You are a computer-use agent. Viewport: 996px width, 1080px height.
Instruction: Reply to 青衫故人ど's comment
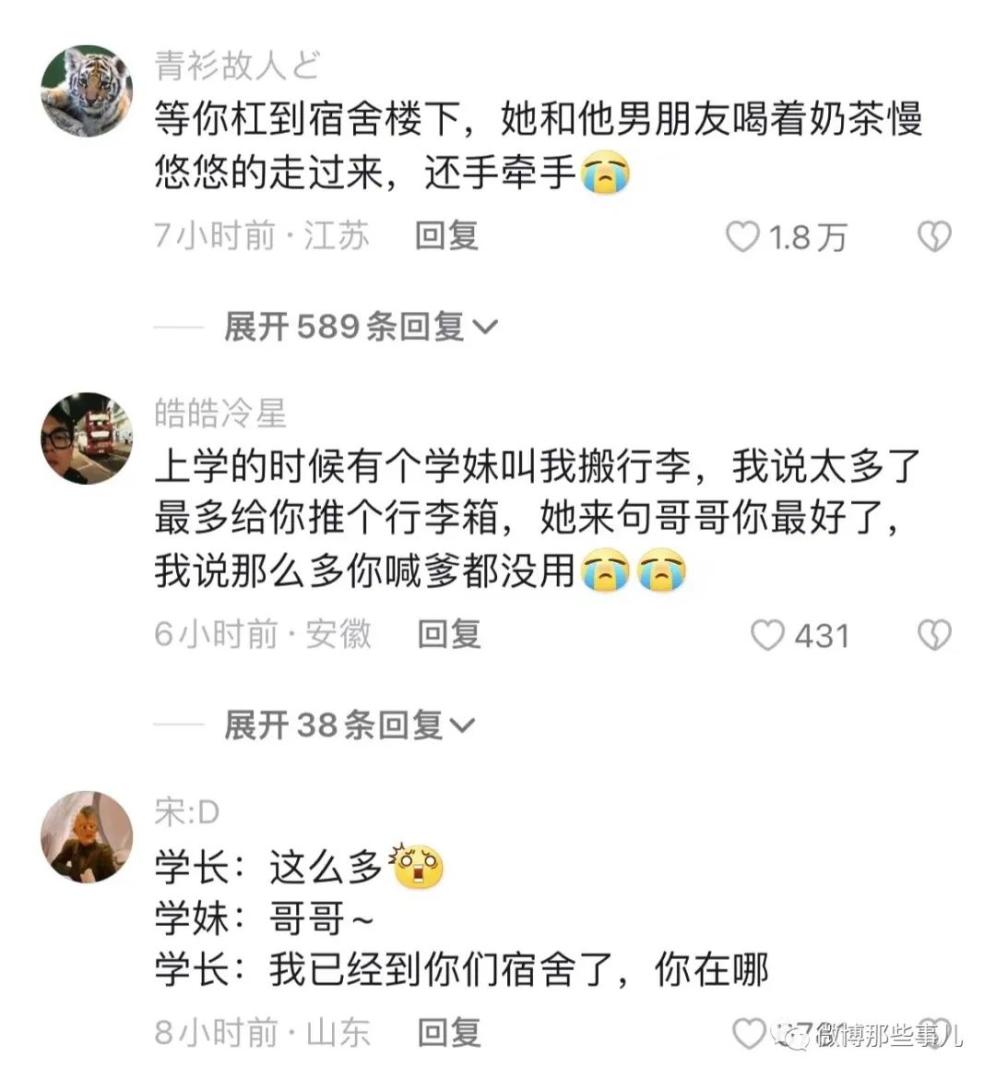[x=447, y=236]
